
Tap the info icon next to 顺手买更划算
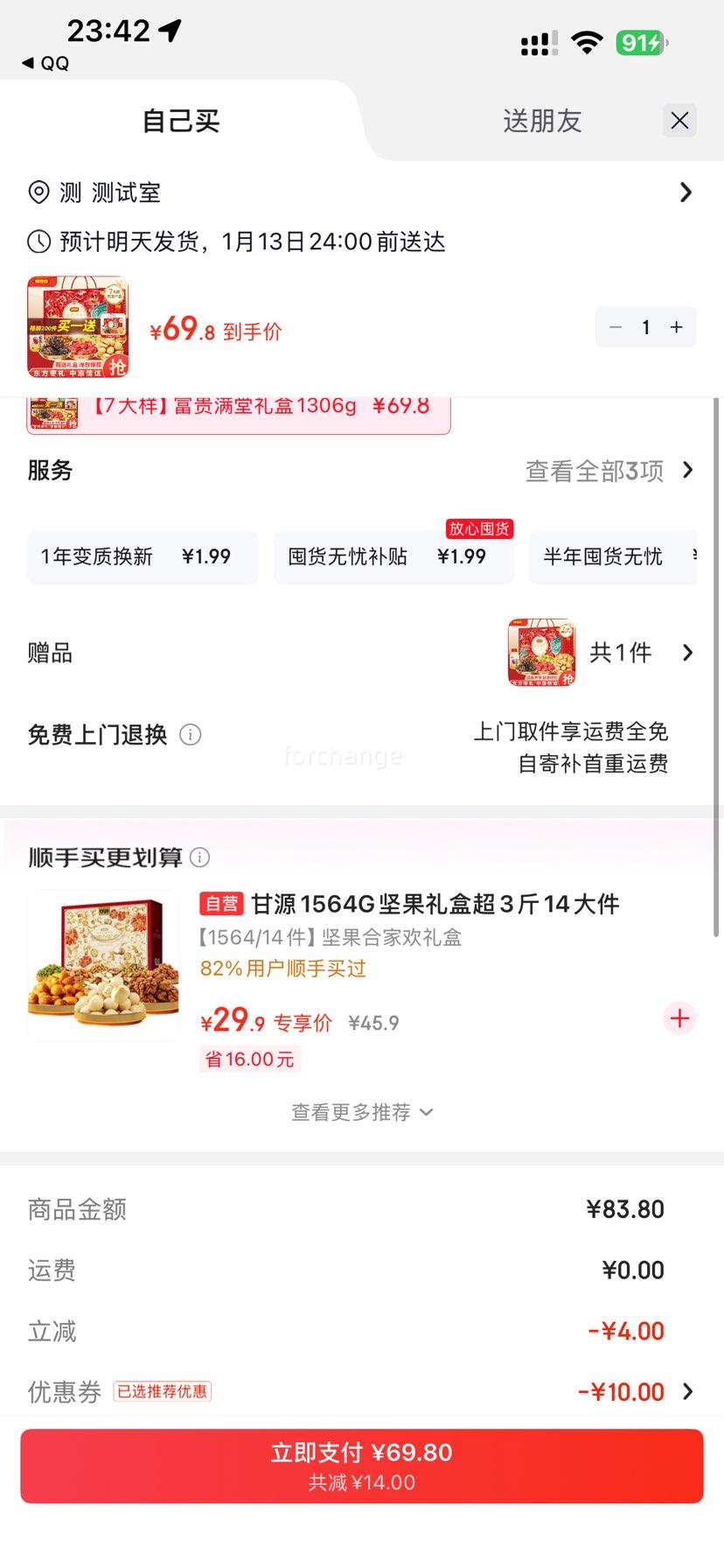(200, 858)
